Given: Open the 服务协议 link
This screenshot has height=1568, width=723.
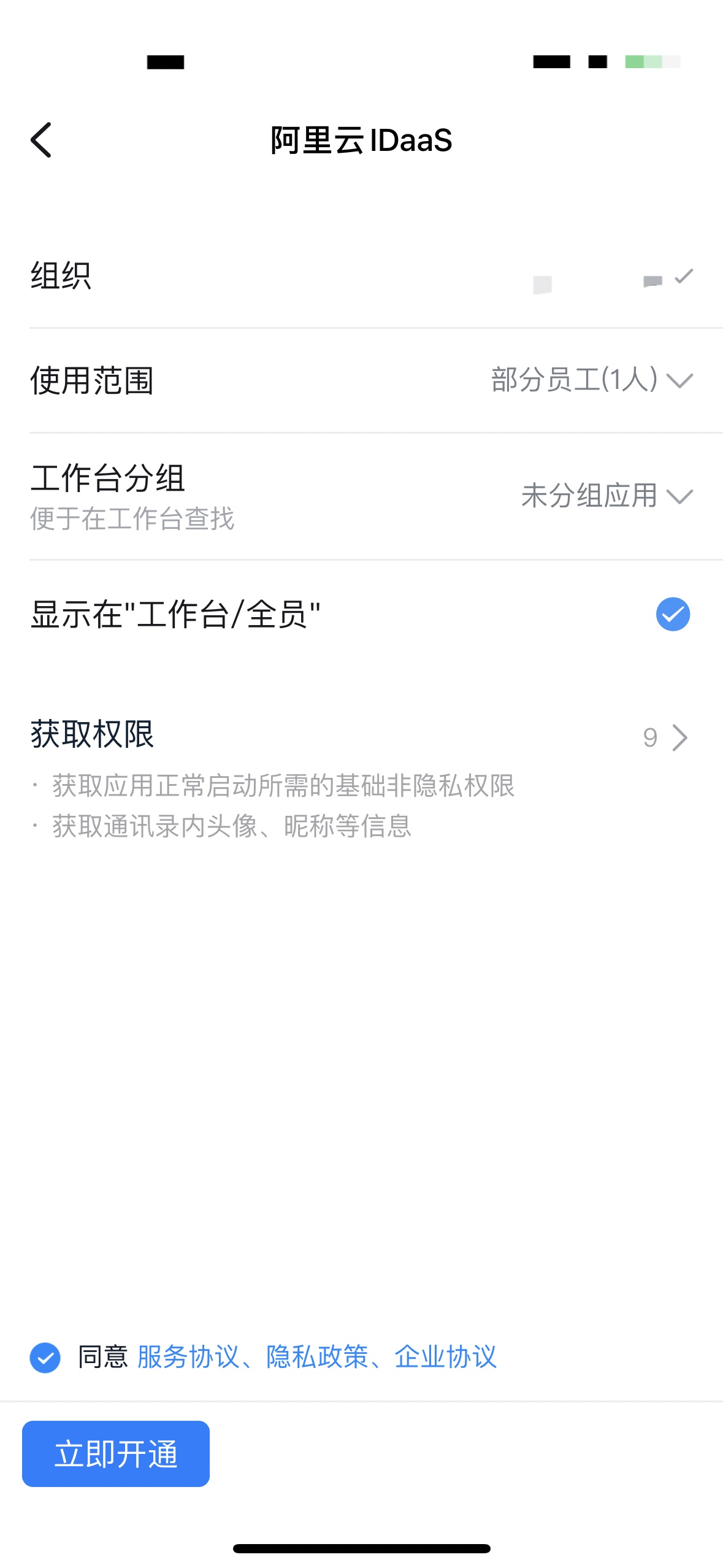Looking at the screenshot, I should coord(188,1356).
